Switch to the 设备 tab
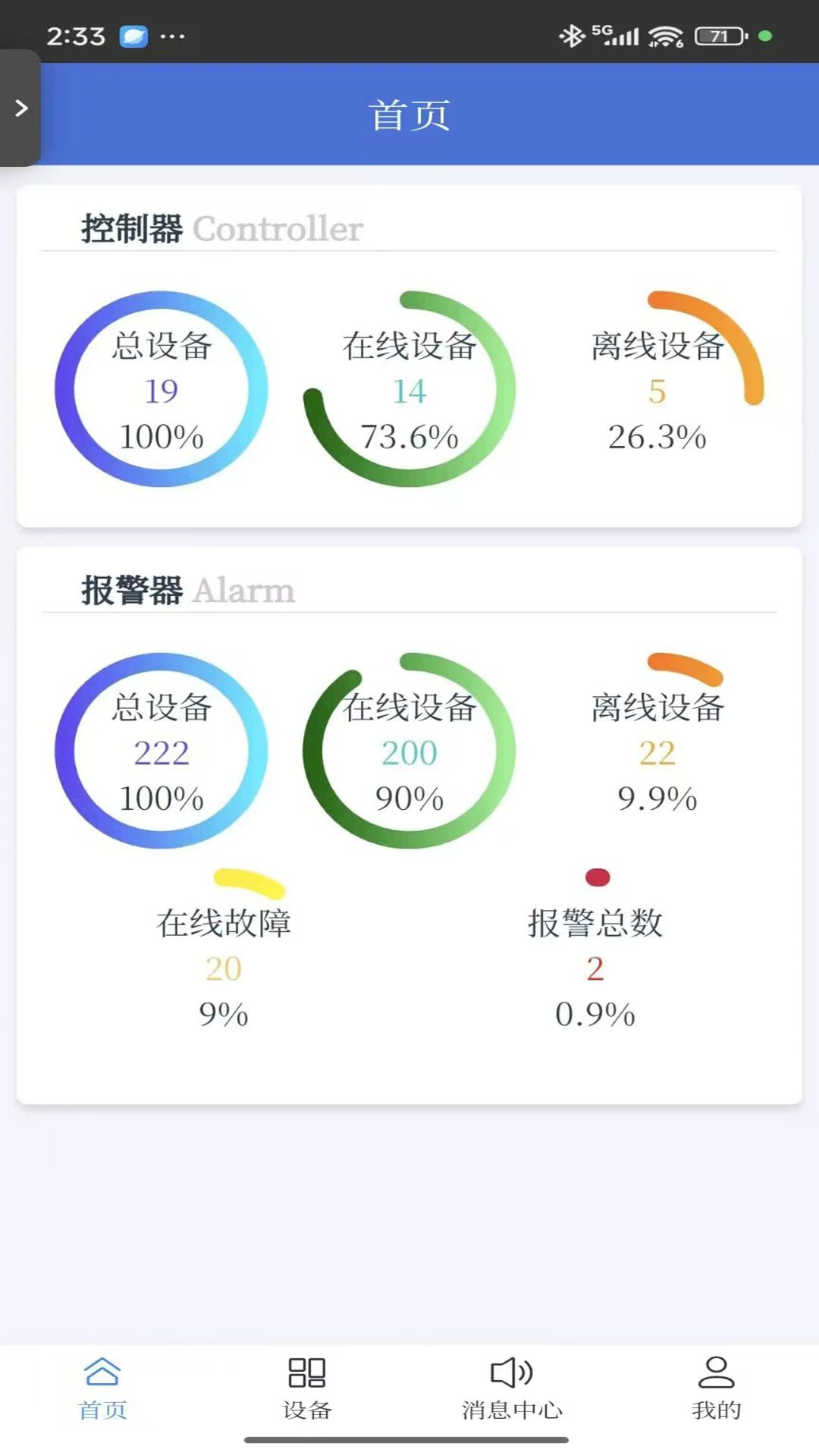Viewport: 819px width, 1456px height. click(x=307, y=1388)
